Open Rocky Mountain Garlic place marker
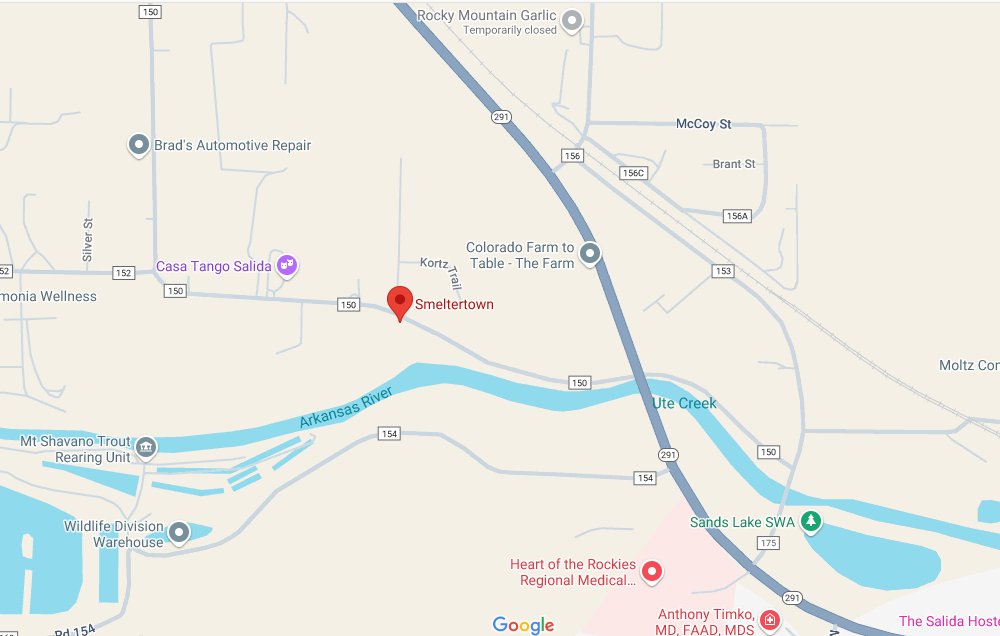1000x636 pixels. (x=572, y=20)
